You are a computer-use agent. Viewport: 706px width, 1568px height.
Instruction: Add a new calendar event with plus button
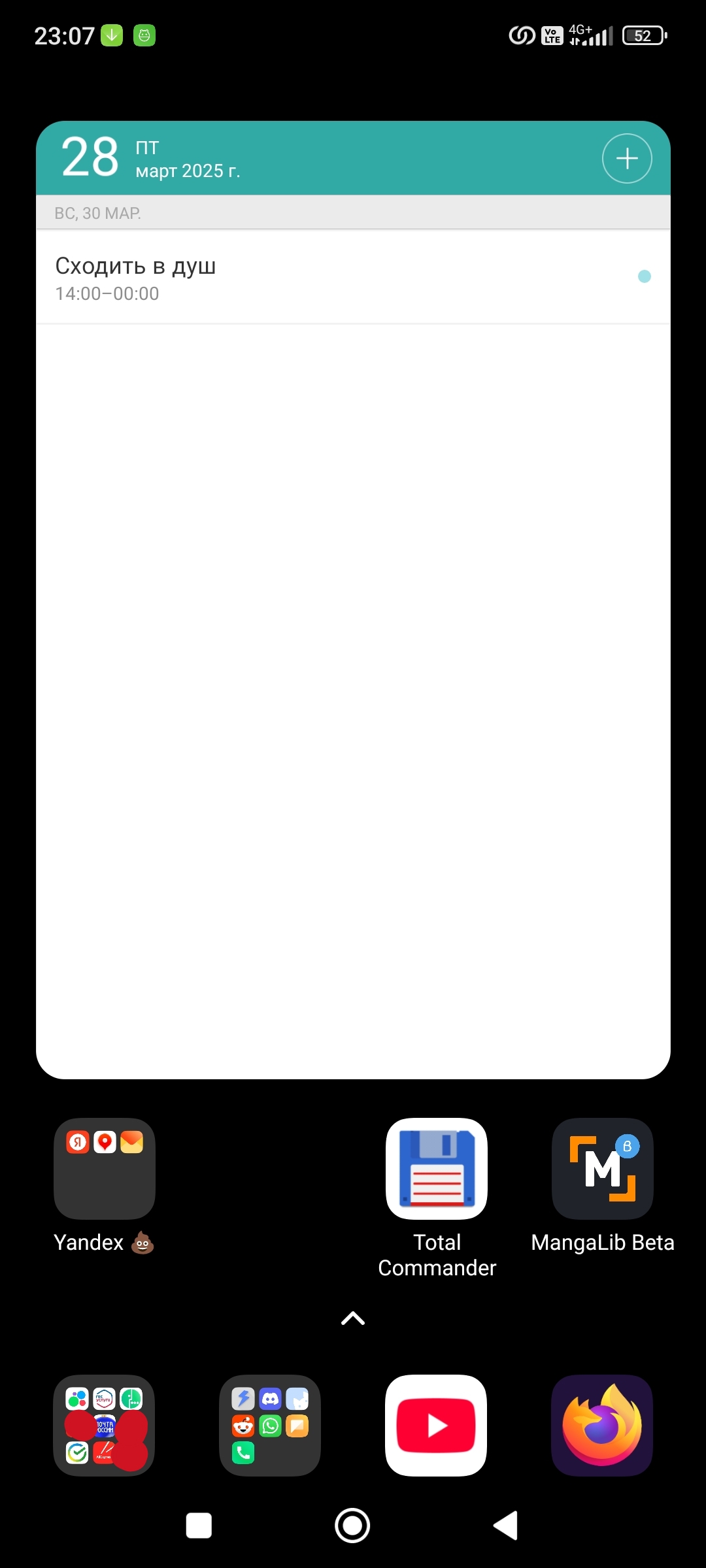click(x=627, y=159)
